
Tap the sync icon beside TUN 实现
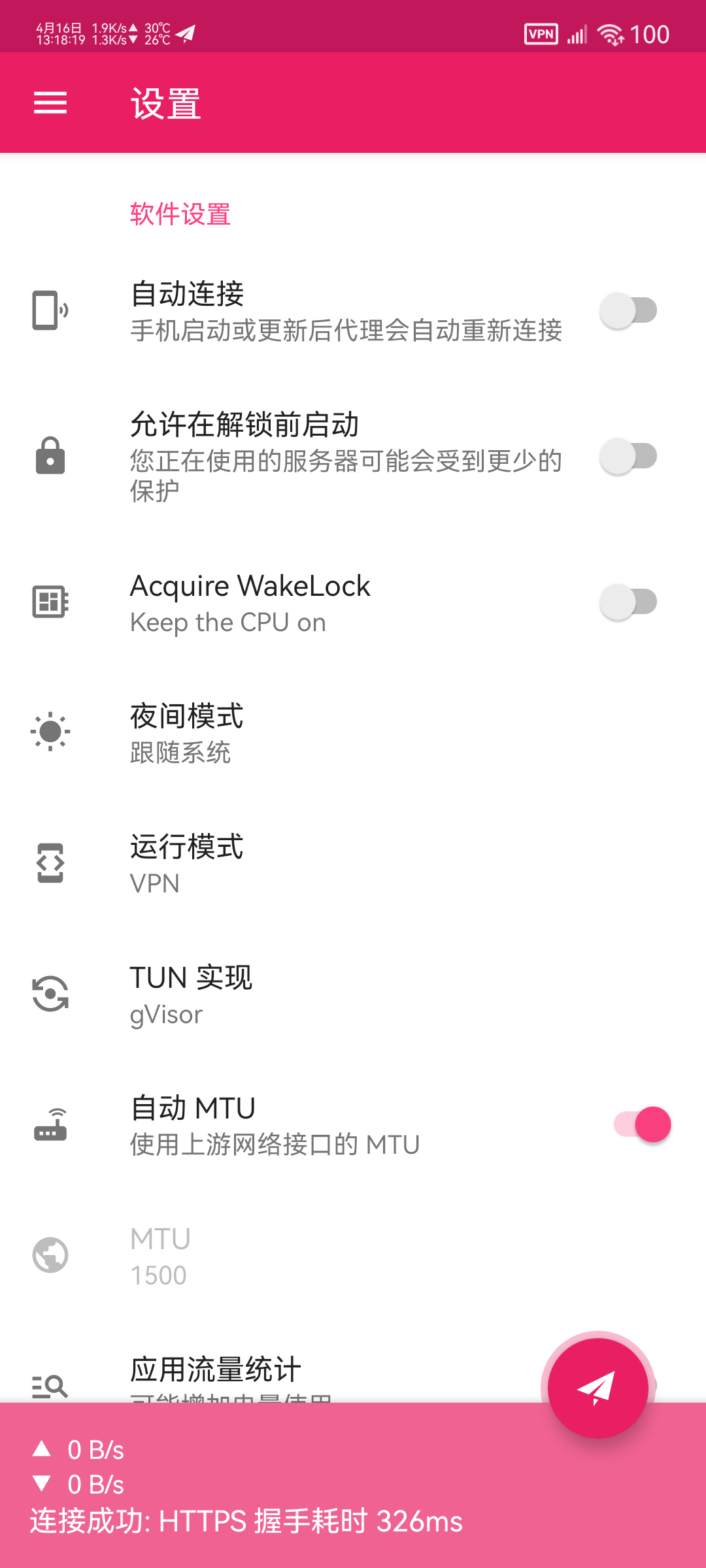click(x=50, y=994)
